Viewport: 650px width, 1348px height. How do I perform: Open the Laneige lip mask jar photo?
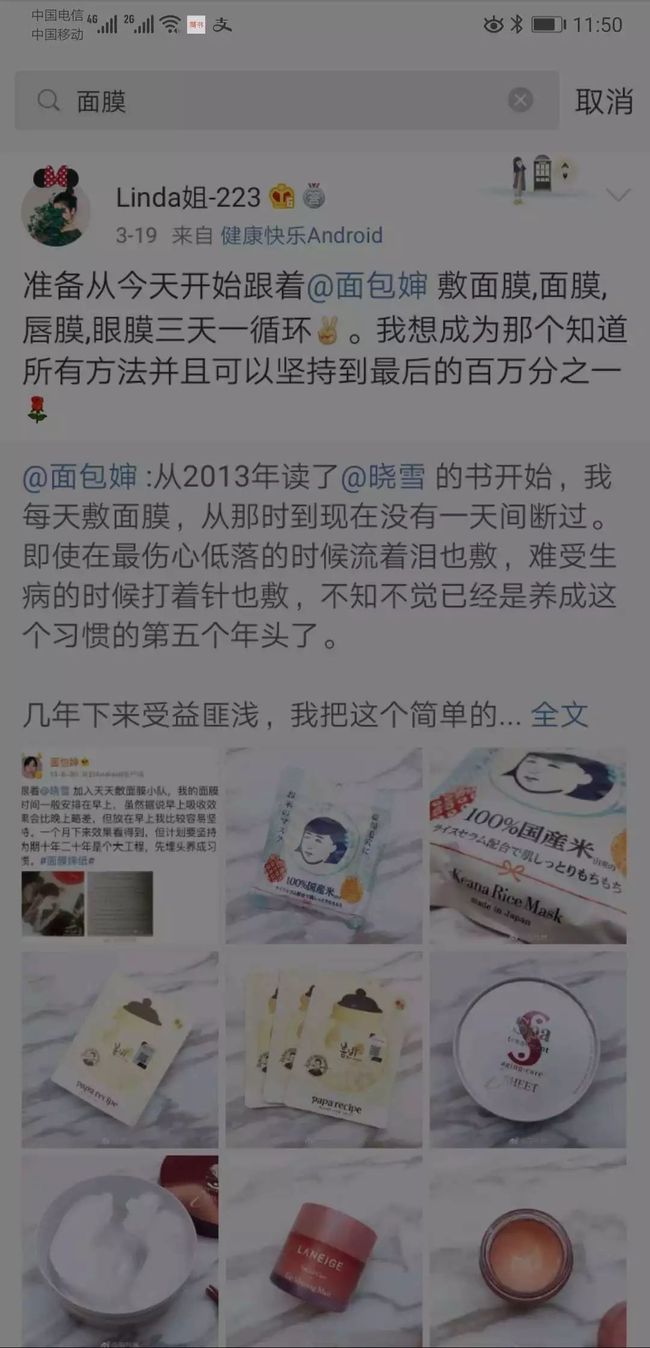324,1251
